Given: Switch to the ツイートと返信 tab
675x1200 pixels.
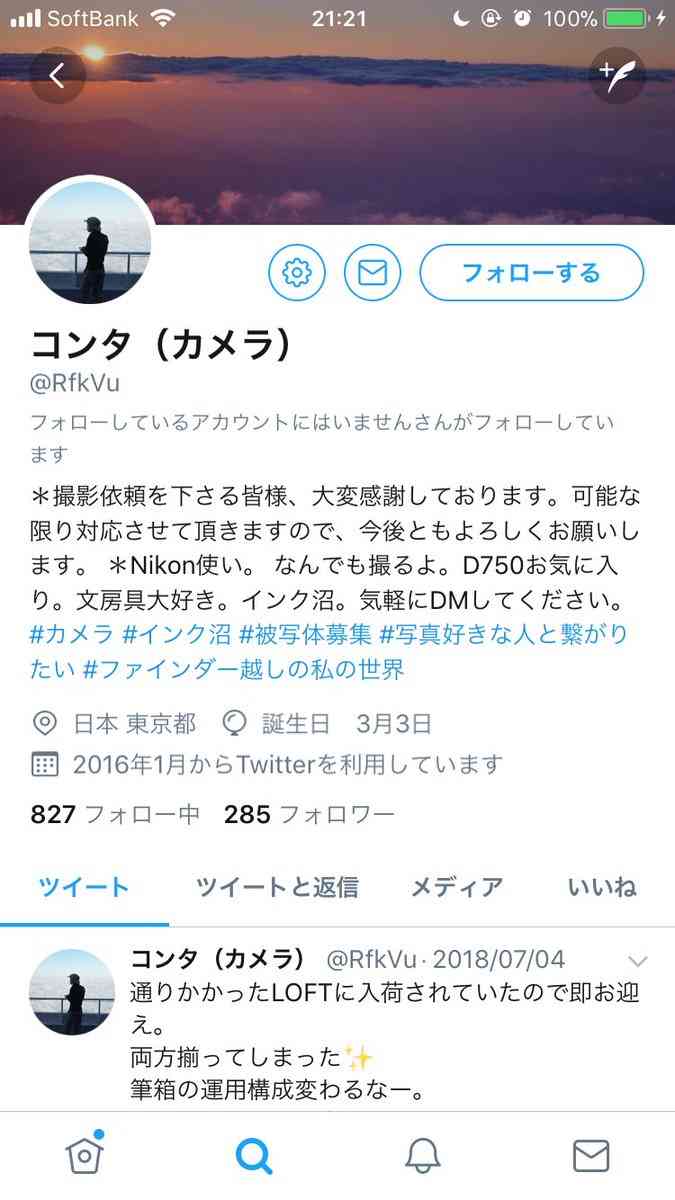Looking at the screenshot, I should 277,887.
